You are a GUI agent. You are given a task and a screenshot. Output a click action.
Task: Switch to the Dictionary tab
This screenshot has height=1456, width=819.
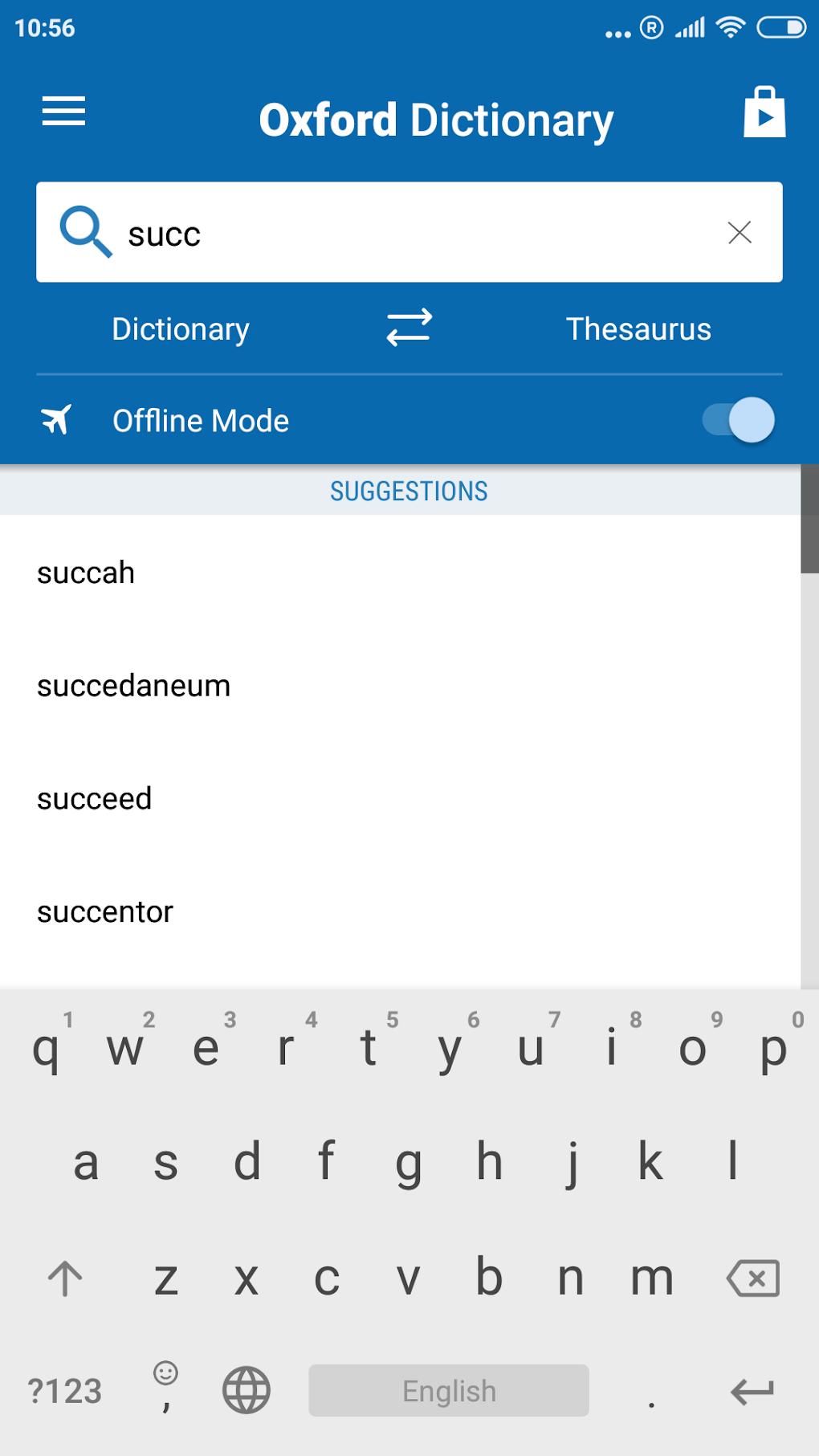click(x=180, y=328)
